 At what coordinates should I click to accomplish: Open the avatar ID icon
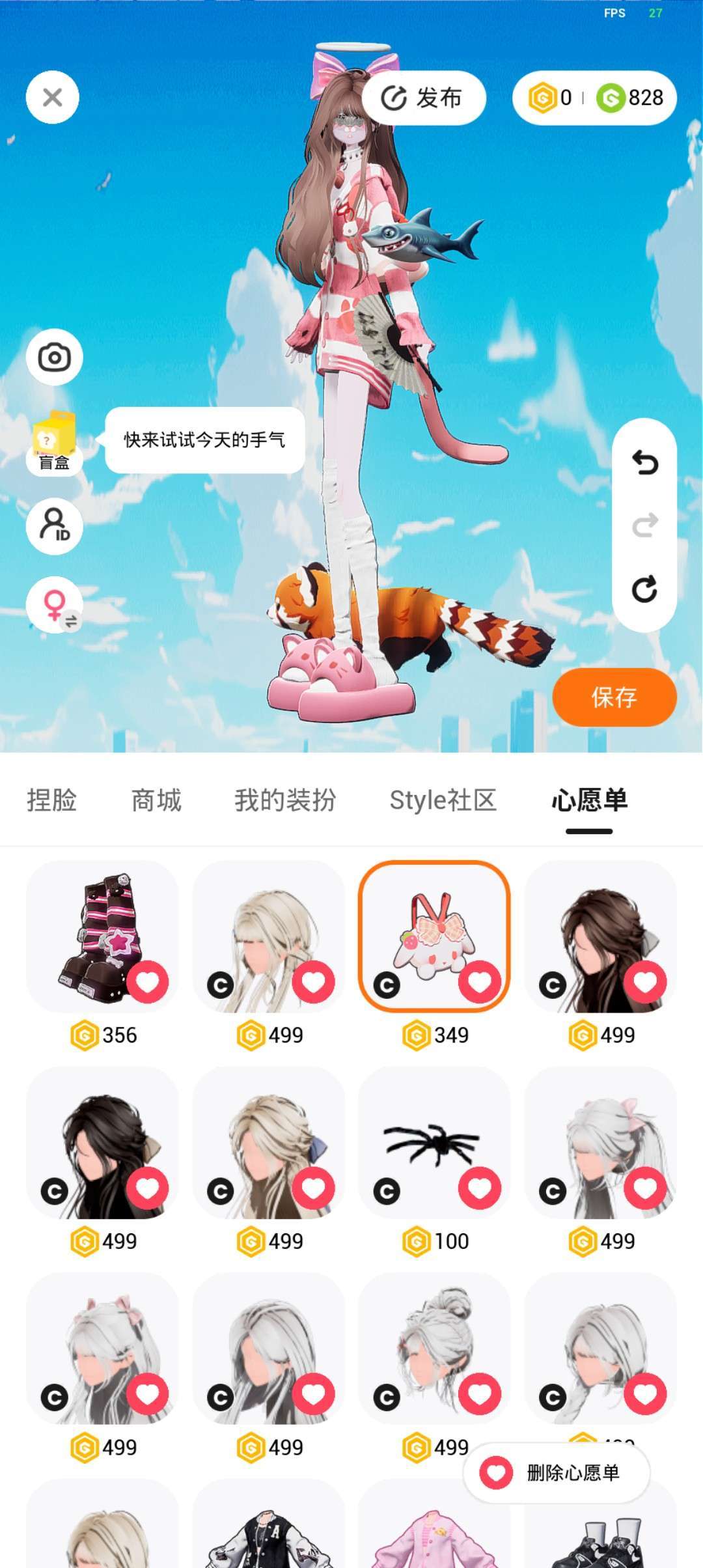point(55,525)
